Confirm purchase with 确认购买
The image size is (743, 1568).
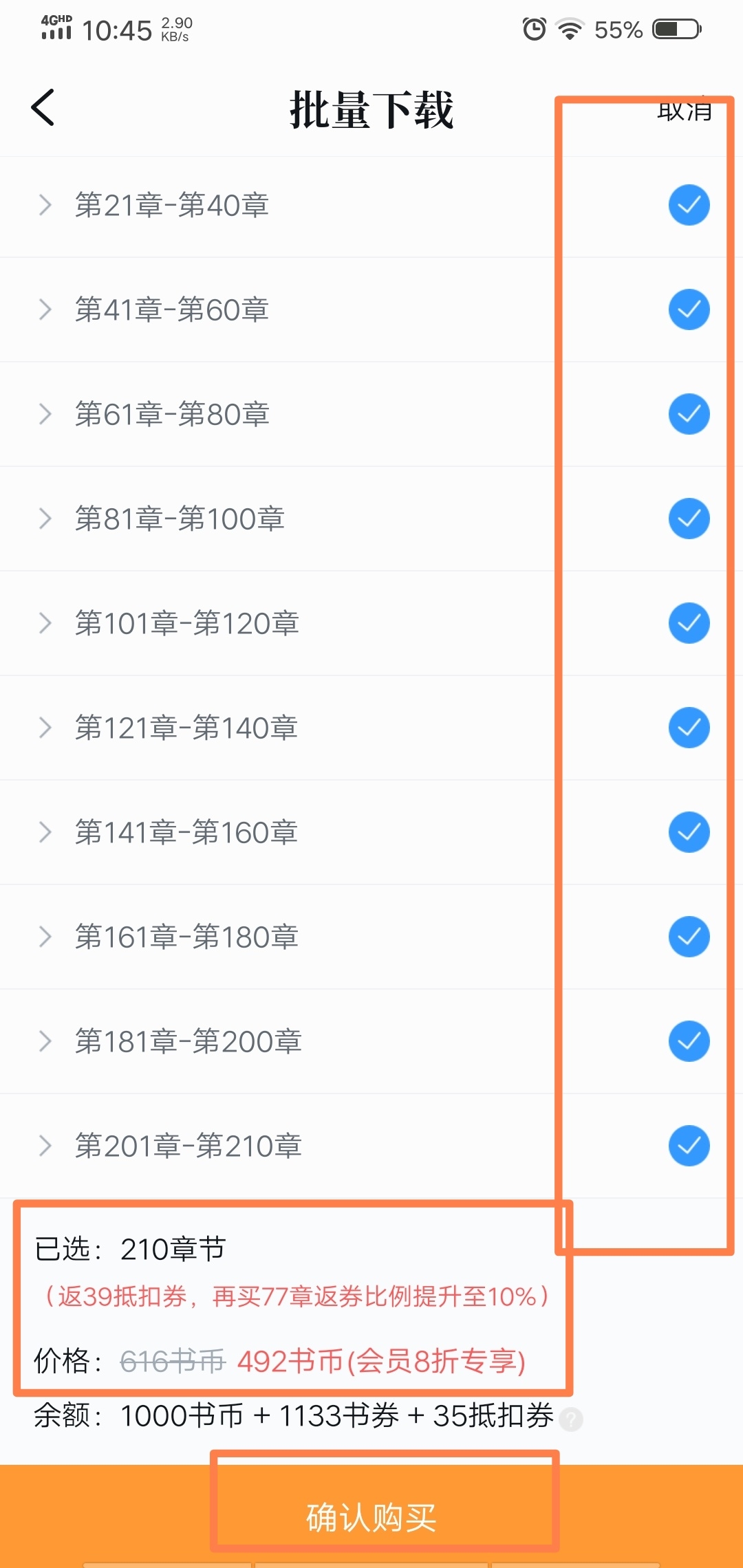371,1516
